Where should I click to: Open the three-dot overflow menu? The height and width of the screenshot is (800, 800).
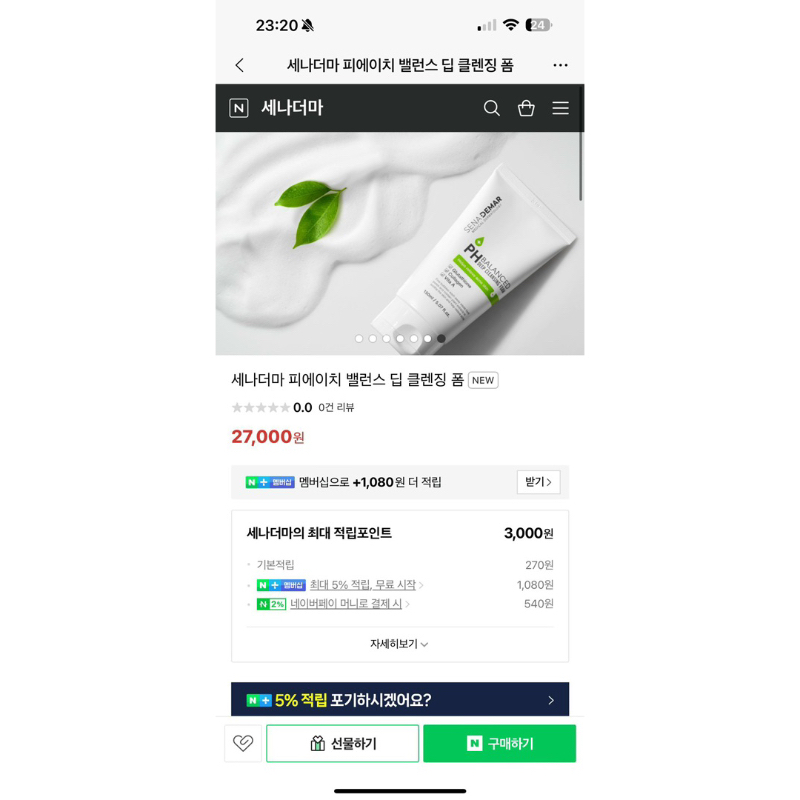point(560,65)
